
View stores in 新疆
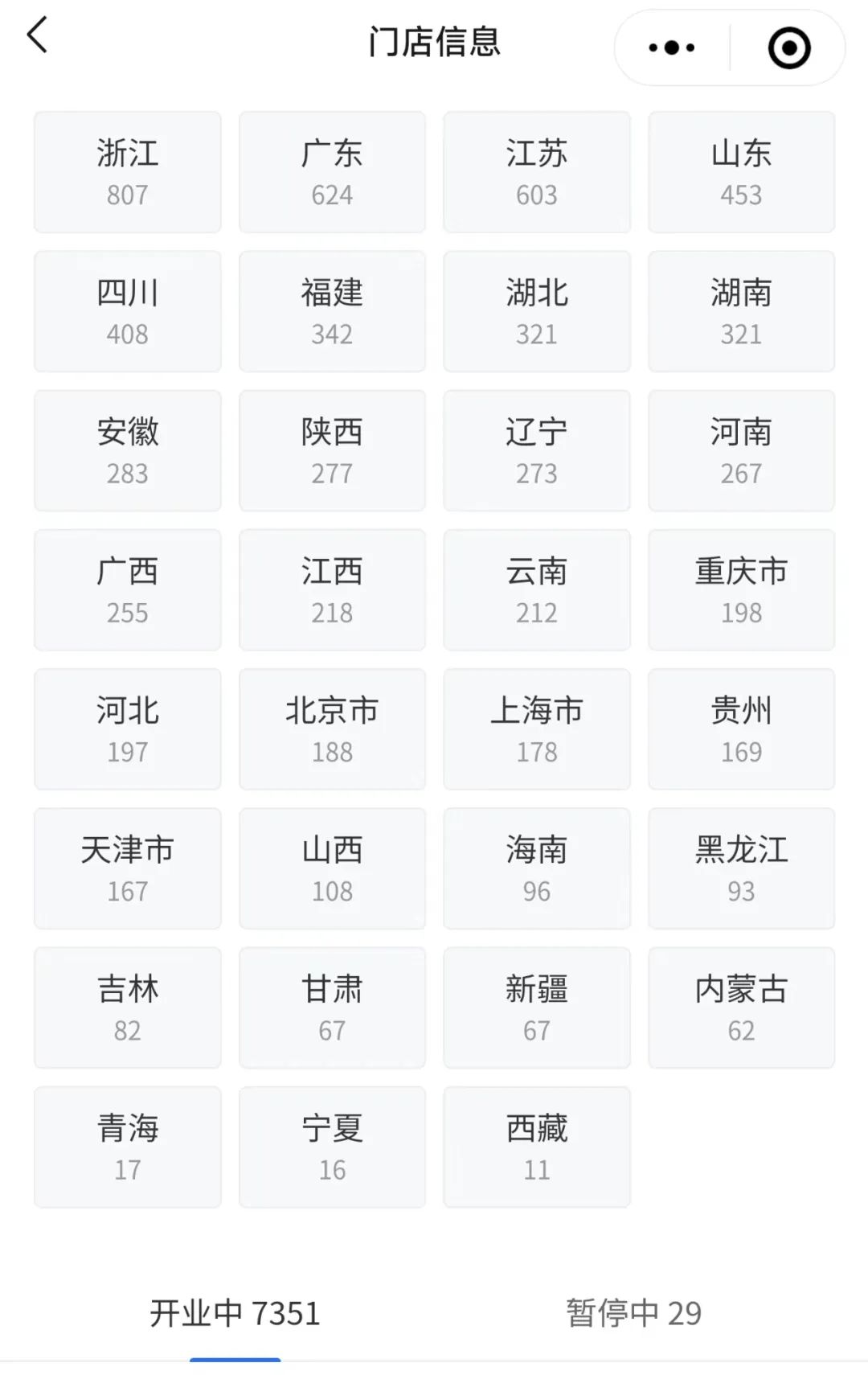tap(536, 1007)
